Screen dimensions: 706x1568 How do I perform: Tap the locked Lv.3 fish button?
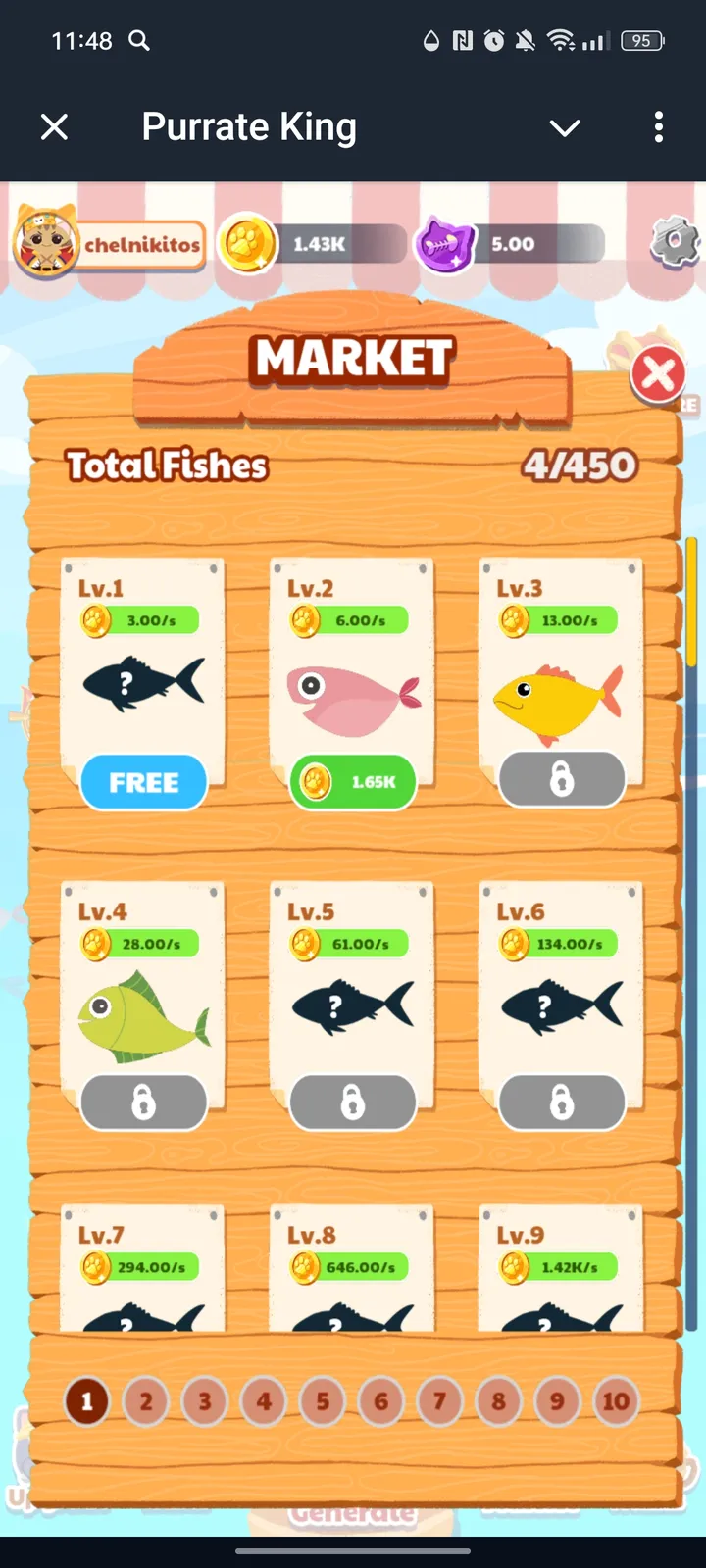click(562, 780)
